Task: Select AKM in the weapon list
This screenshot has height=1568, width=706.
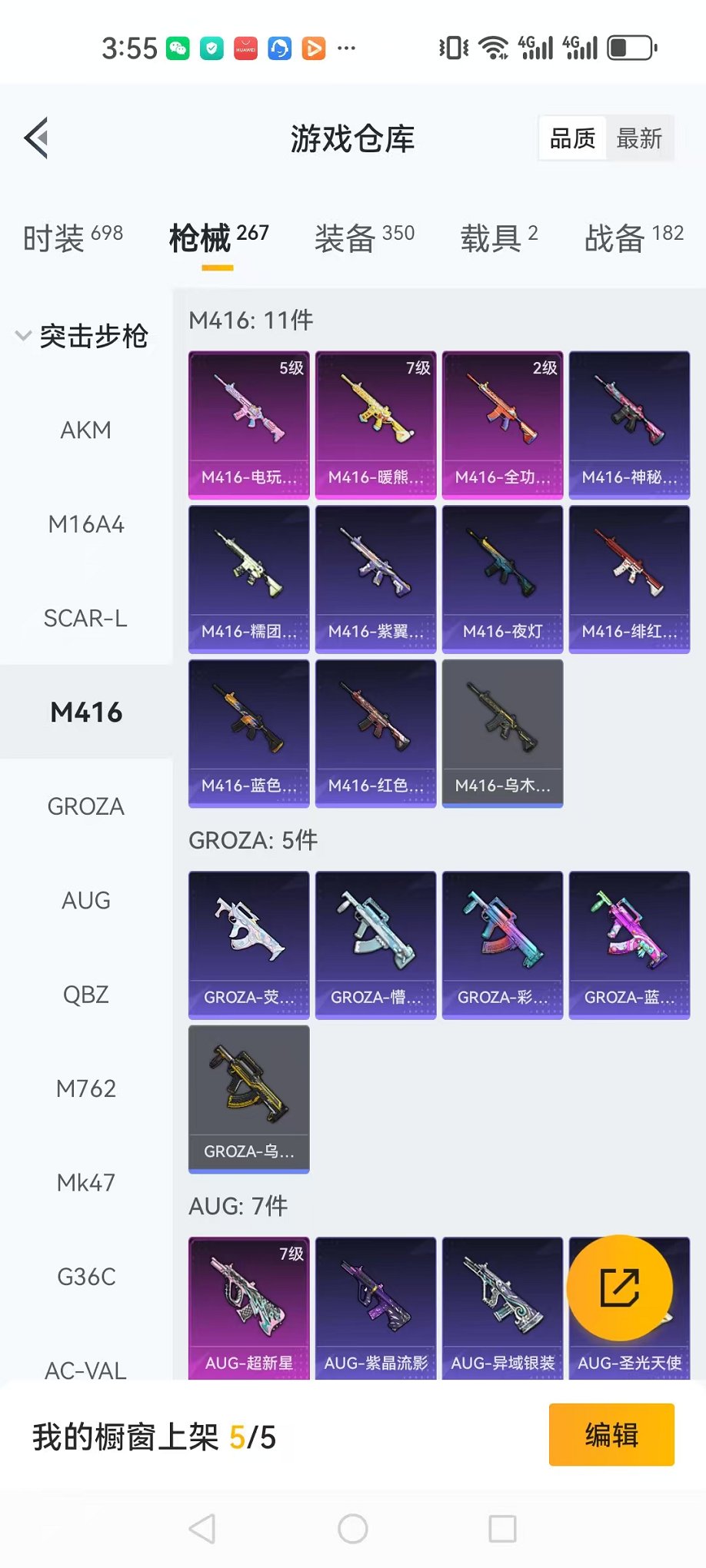Action: point(85,430)
